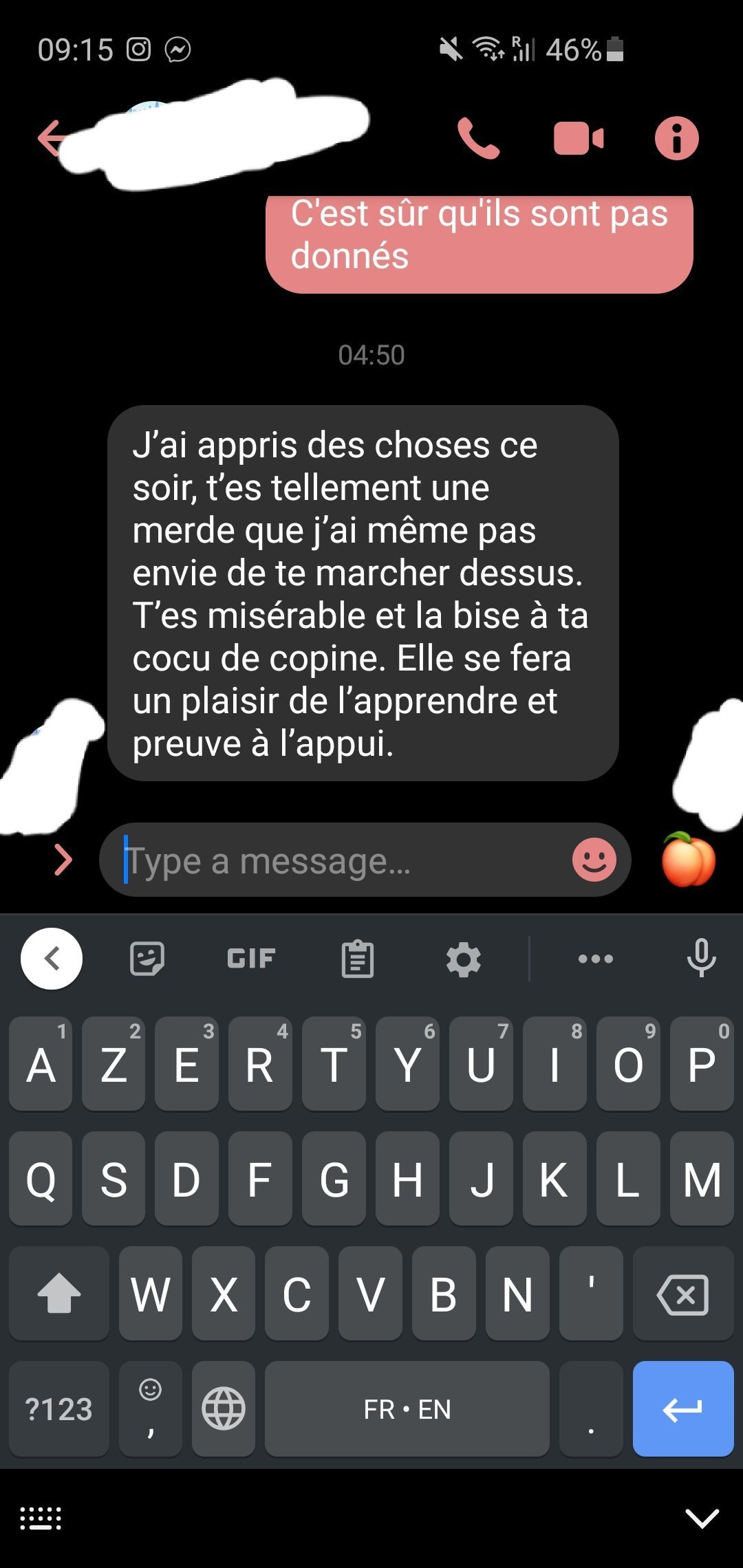Show more keyboard toolbar options

tap(596, 958)
